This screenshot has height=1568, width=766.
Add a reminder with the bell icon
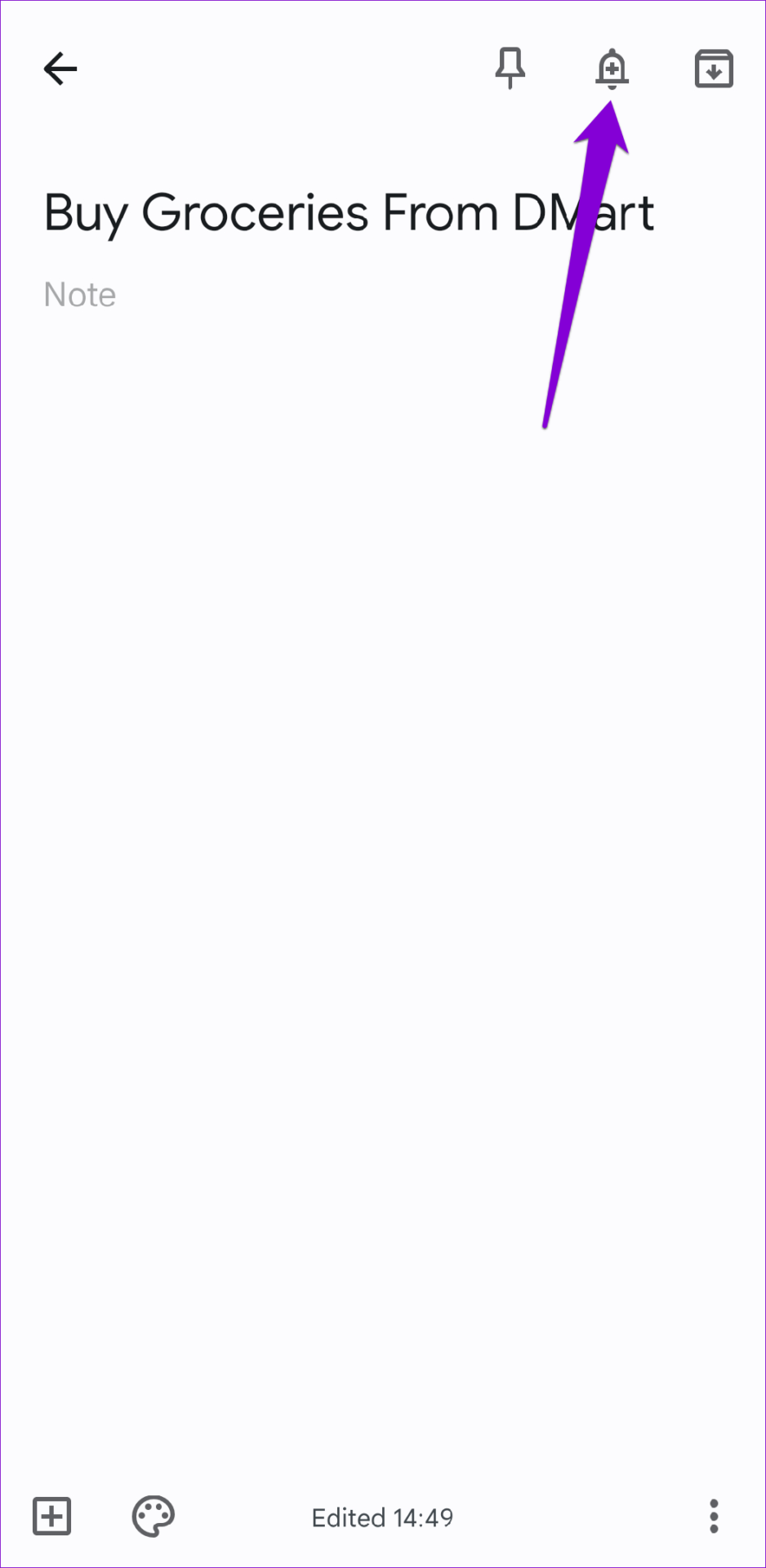pyautogui.click(x=612, y=69)
